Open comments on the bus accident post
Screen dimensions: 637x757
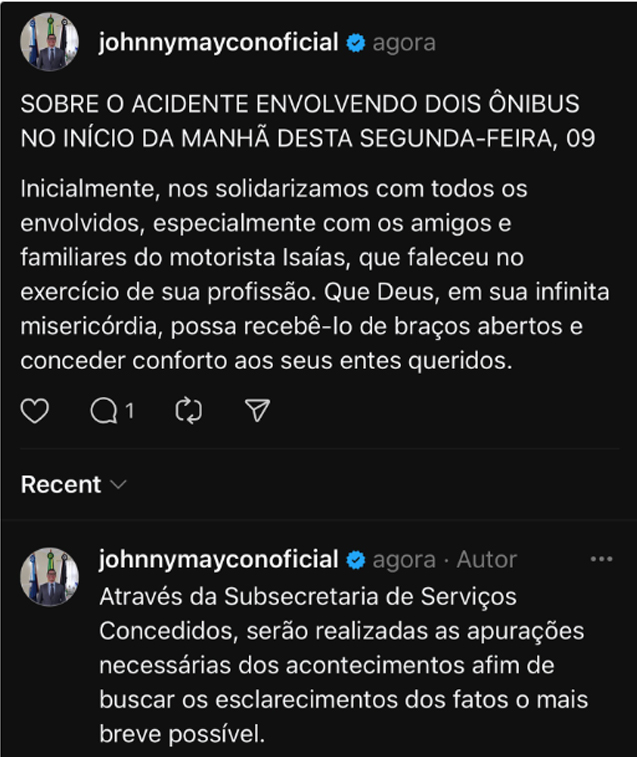103,411
